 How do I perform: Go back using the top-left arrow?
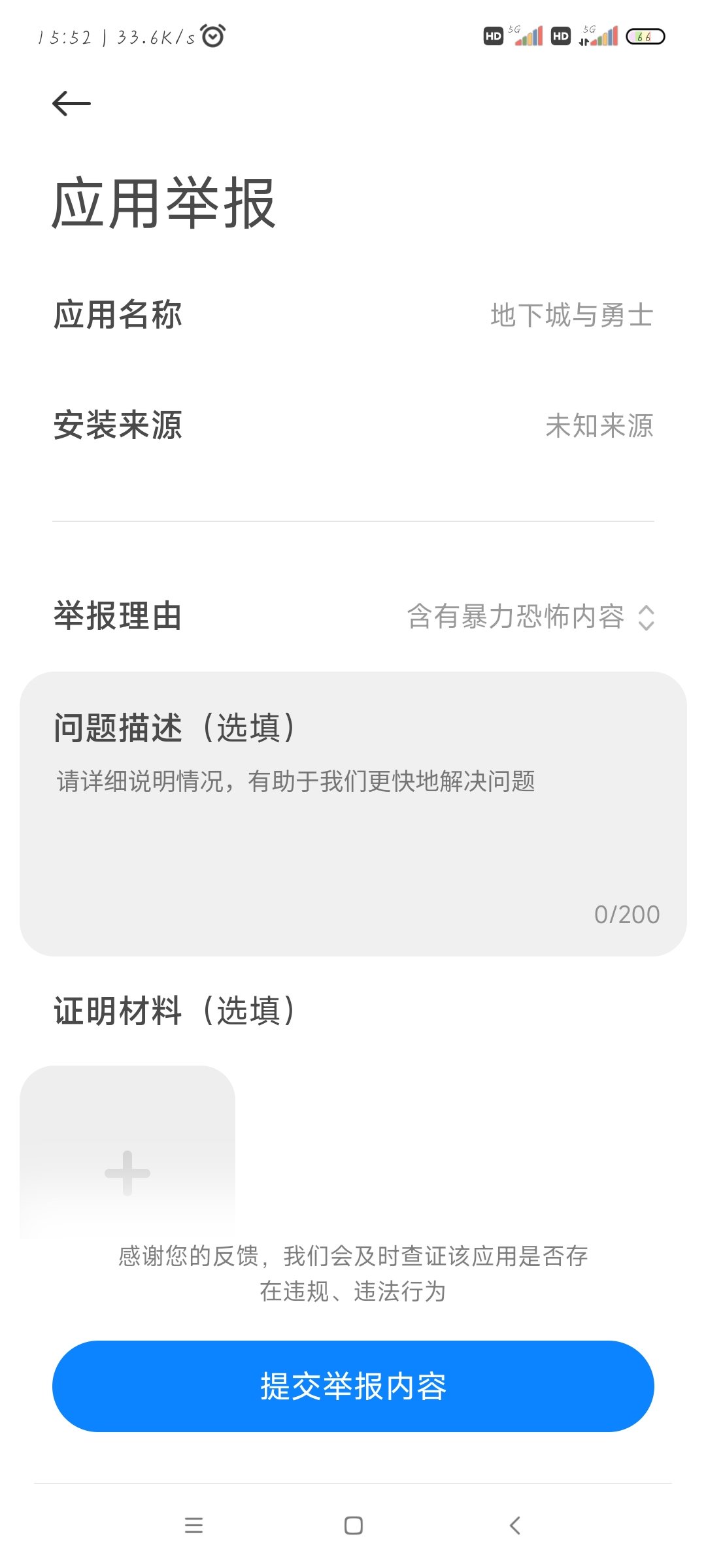(x=71, y=103)
